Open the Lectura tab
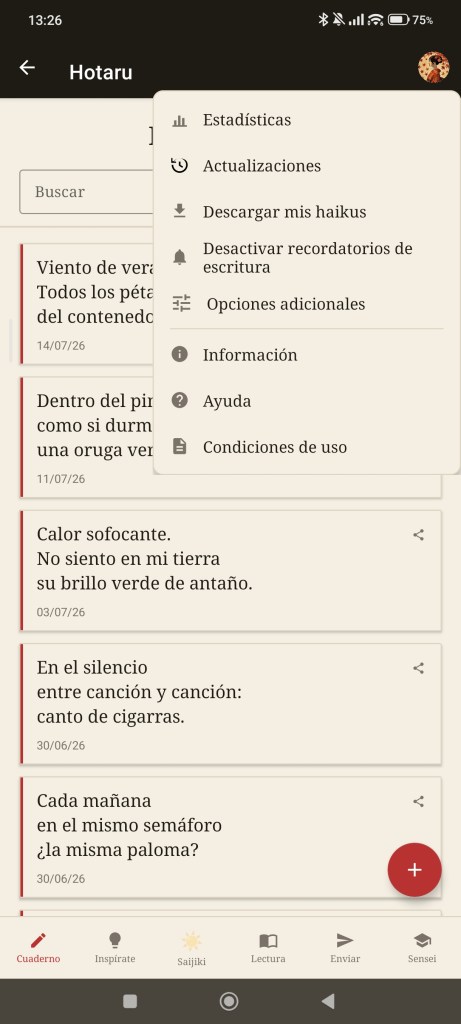This screenshot has width=461, height=1024. tap(268, 948)
